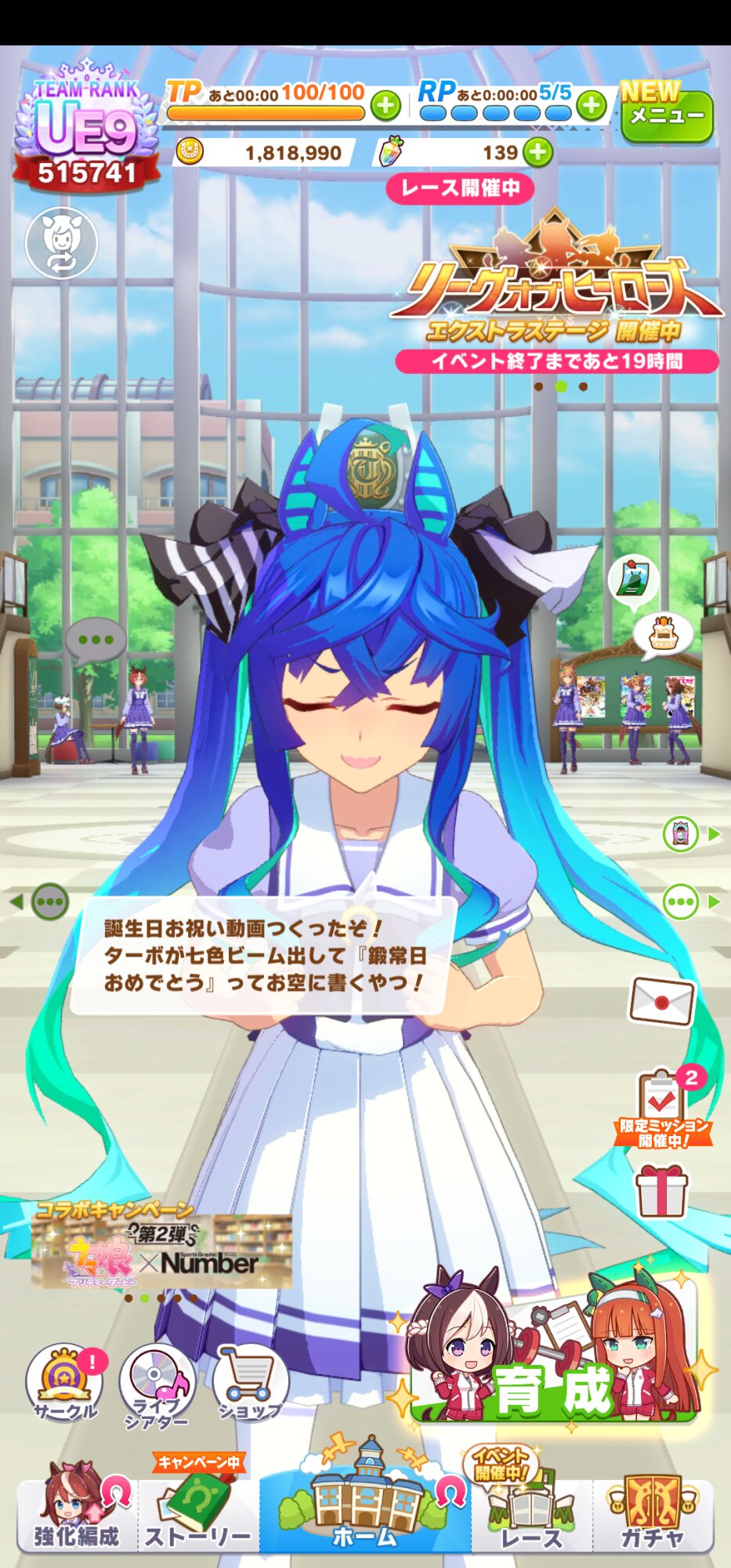This screenshot has height=1568, width=731.
Task: Switch to the ガチャ tab
Action: (653, 1507)
